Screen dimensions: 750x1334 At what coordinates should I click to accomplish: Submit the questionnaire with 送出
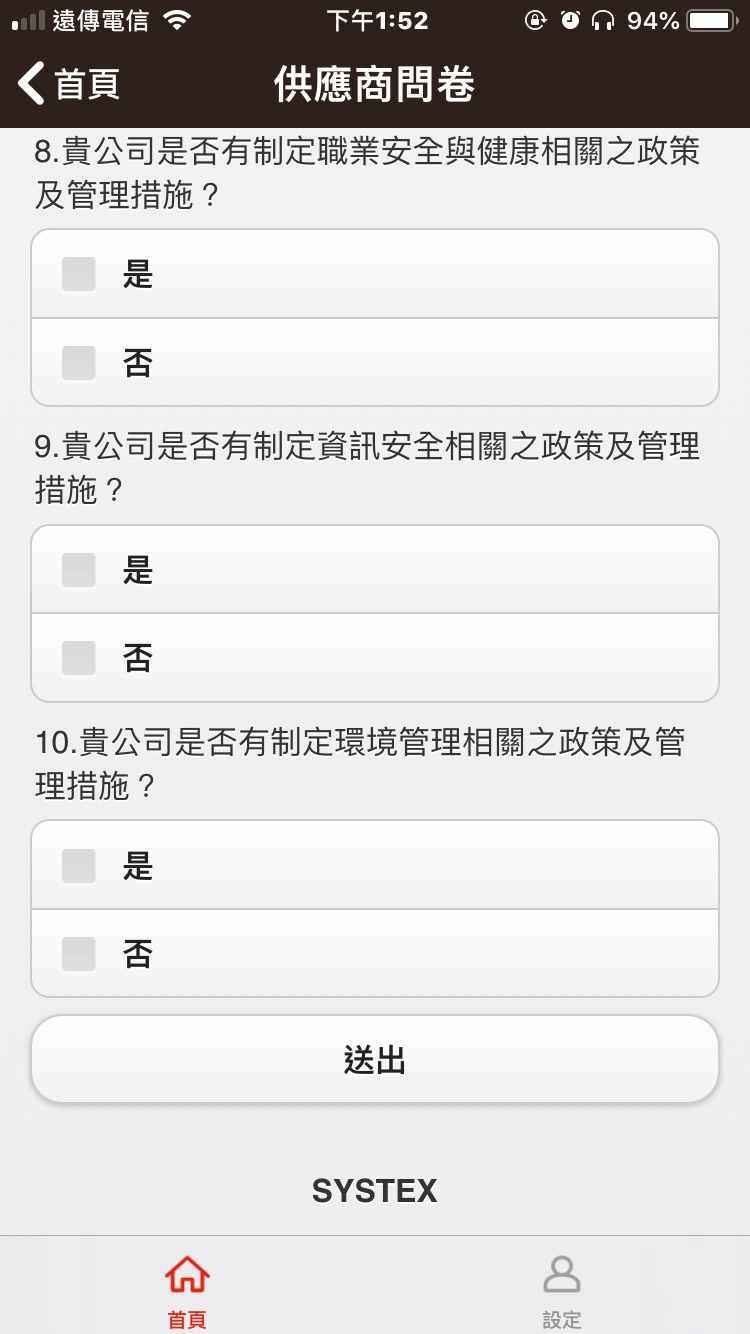375,1060
